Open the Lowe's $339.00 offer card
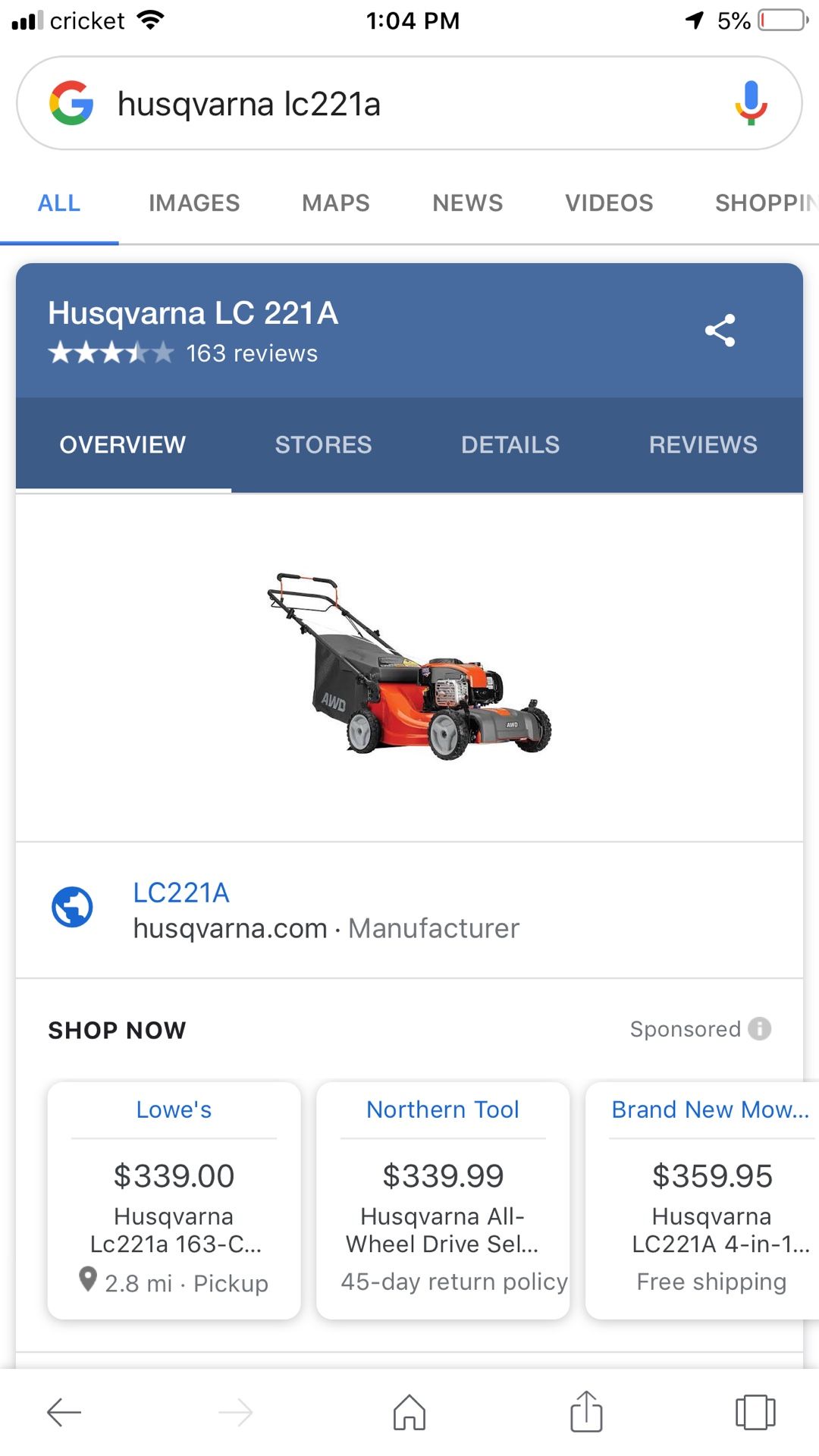This screenshot has height=1456, width=819. pos(174,1200)
